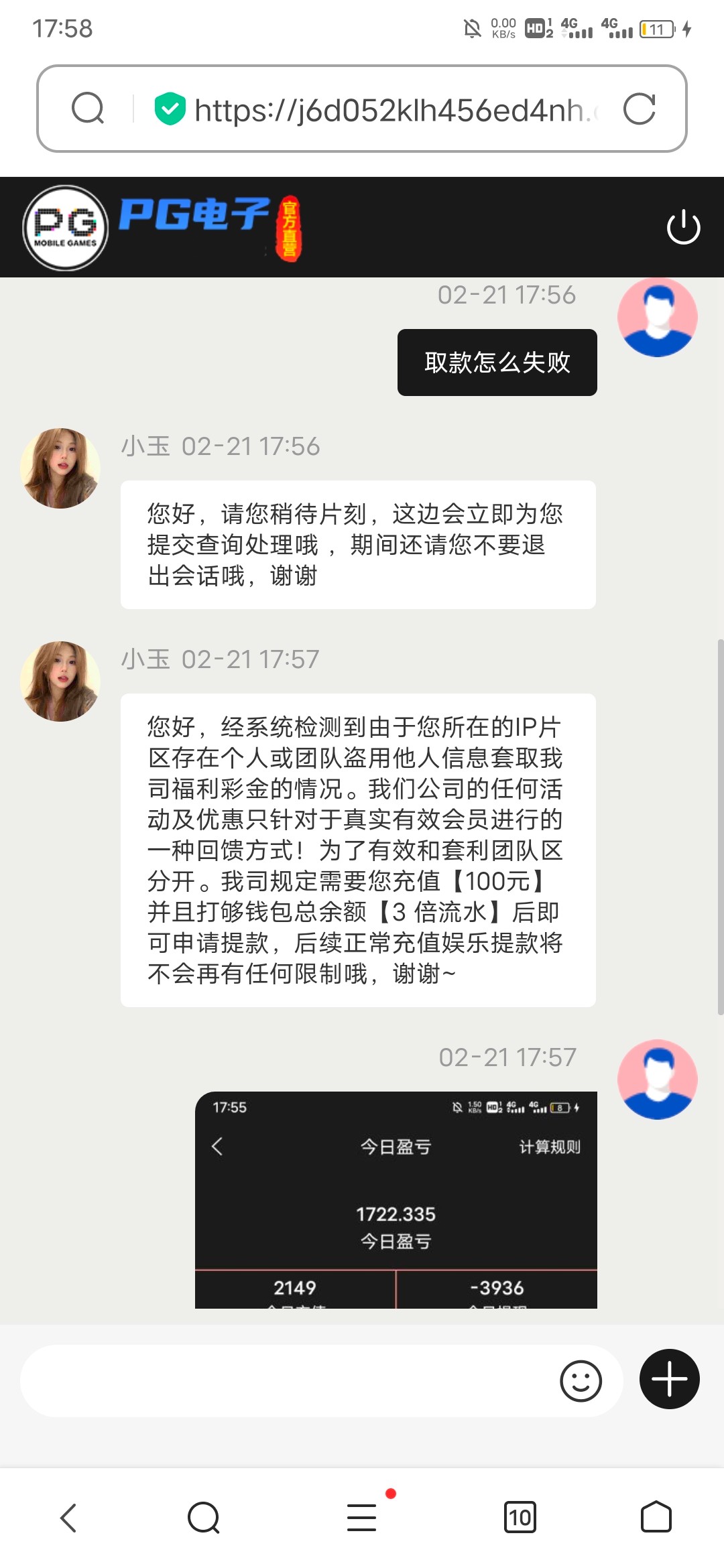Tap the browser URL address bar
This screenshot has height=1568, width=724.
point(389,110)
